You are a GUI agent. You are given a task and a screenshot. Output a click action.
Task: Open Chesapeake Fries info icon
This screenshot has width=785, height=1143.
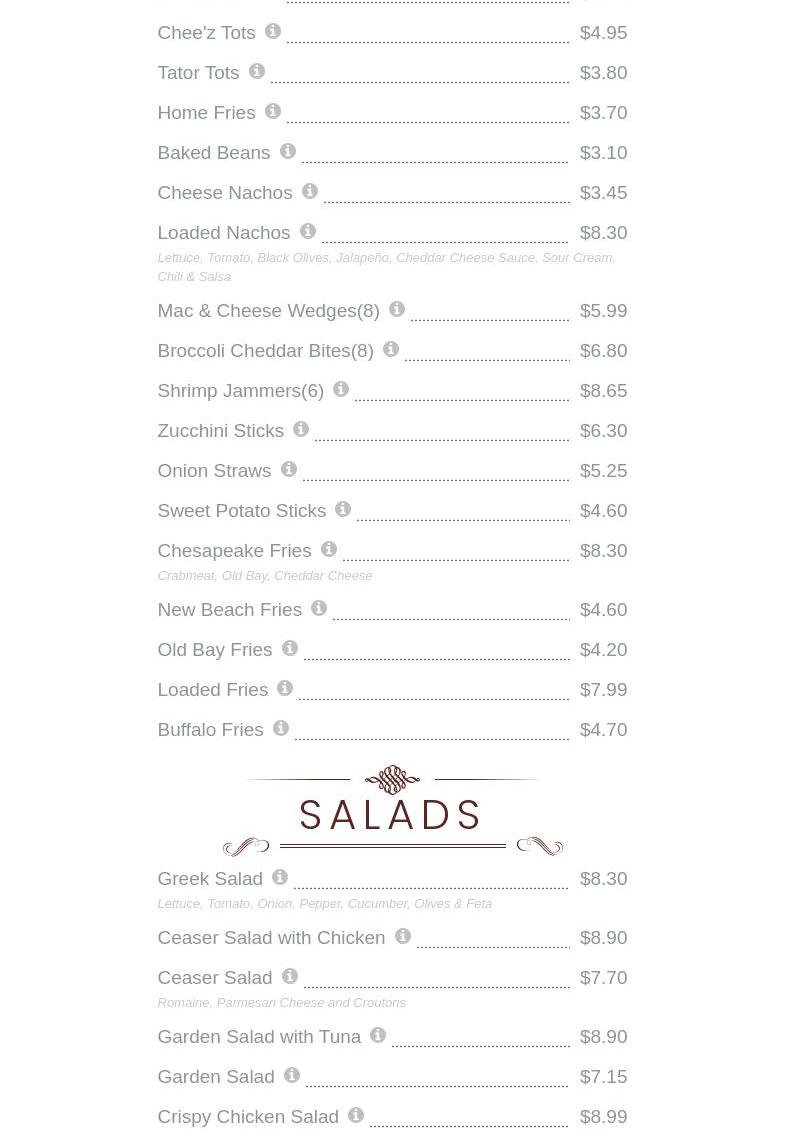tap(329, 549)
